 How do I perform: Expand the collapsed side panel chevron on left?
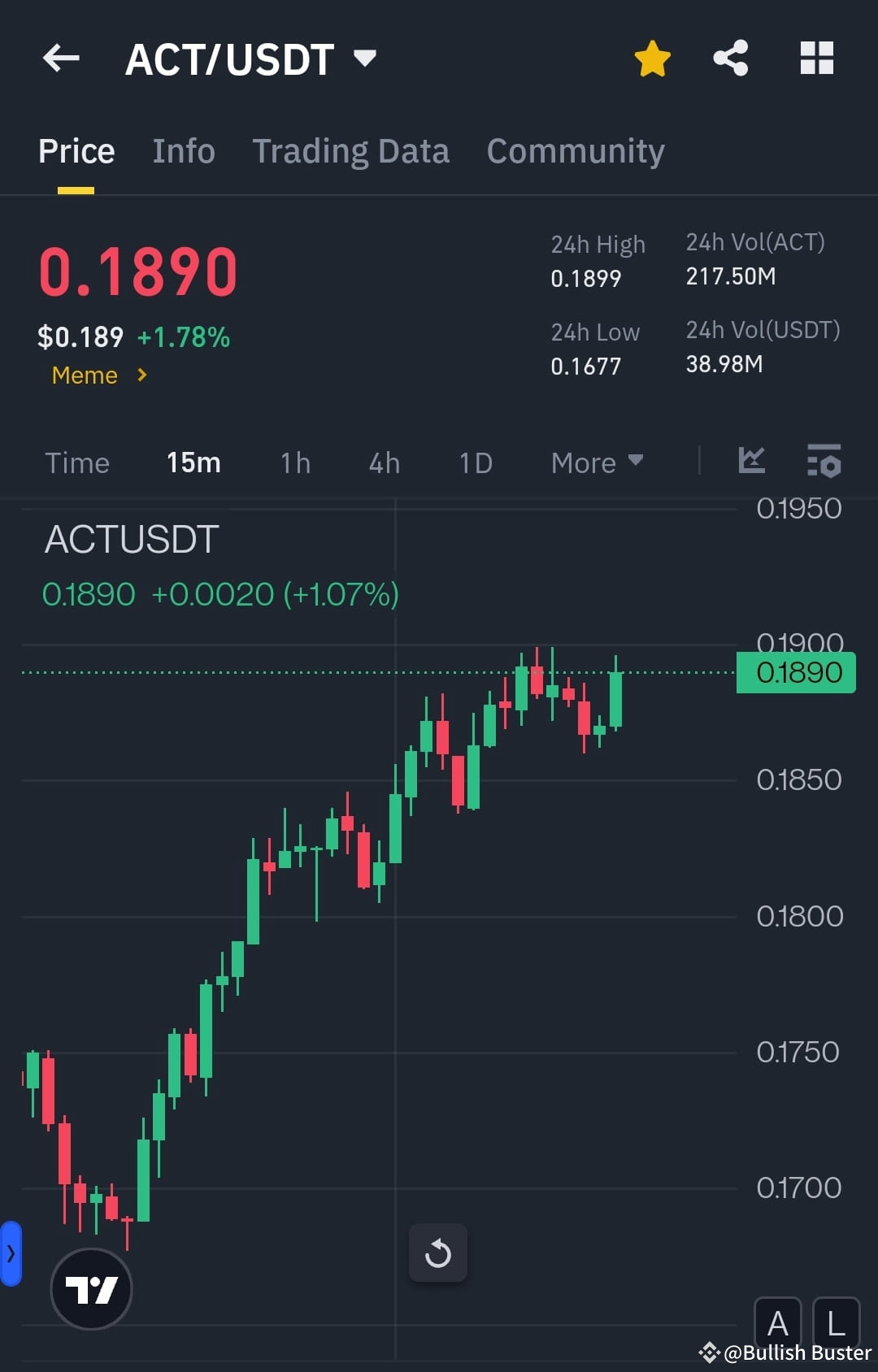tap(10, 1253)
